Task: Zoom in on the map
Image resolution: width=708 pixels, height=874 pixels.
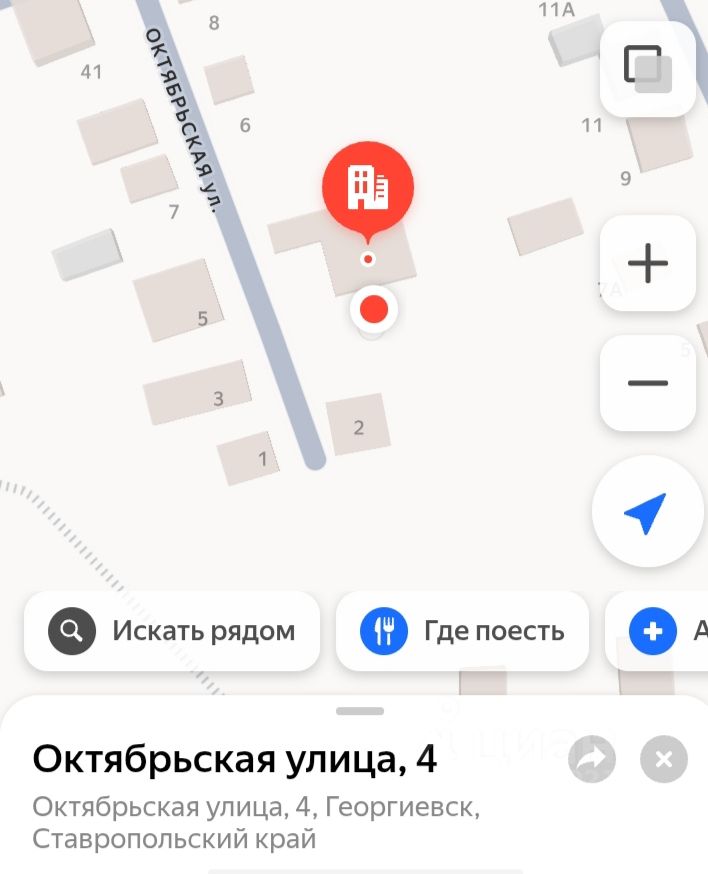Action: [647, 263]
